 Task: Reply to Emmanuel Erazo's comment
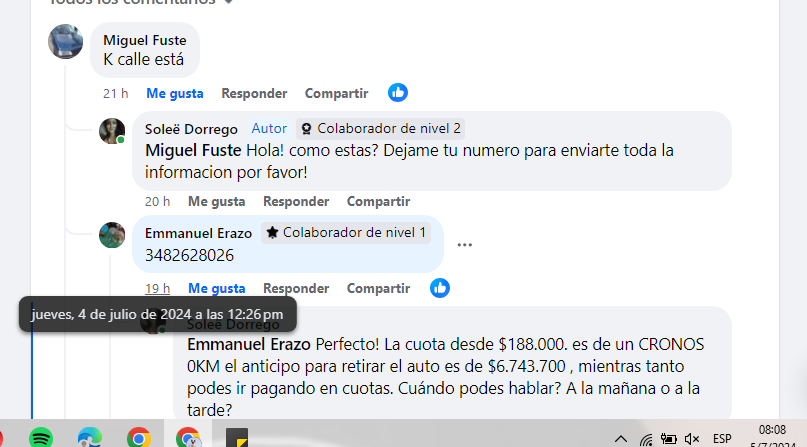[296, 288]
